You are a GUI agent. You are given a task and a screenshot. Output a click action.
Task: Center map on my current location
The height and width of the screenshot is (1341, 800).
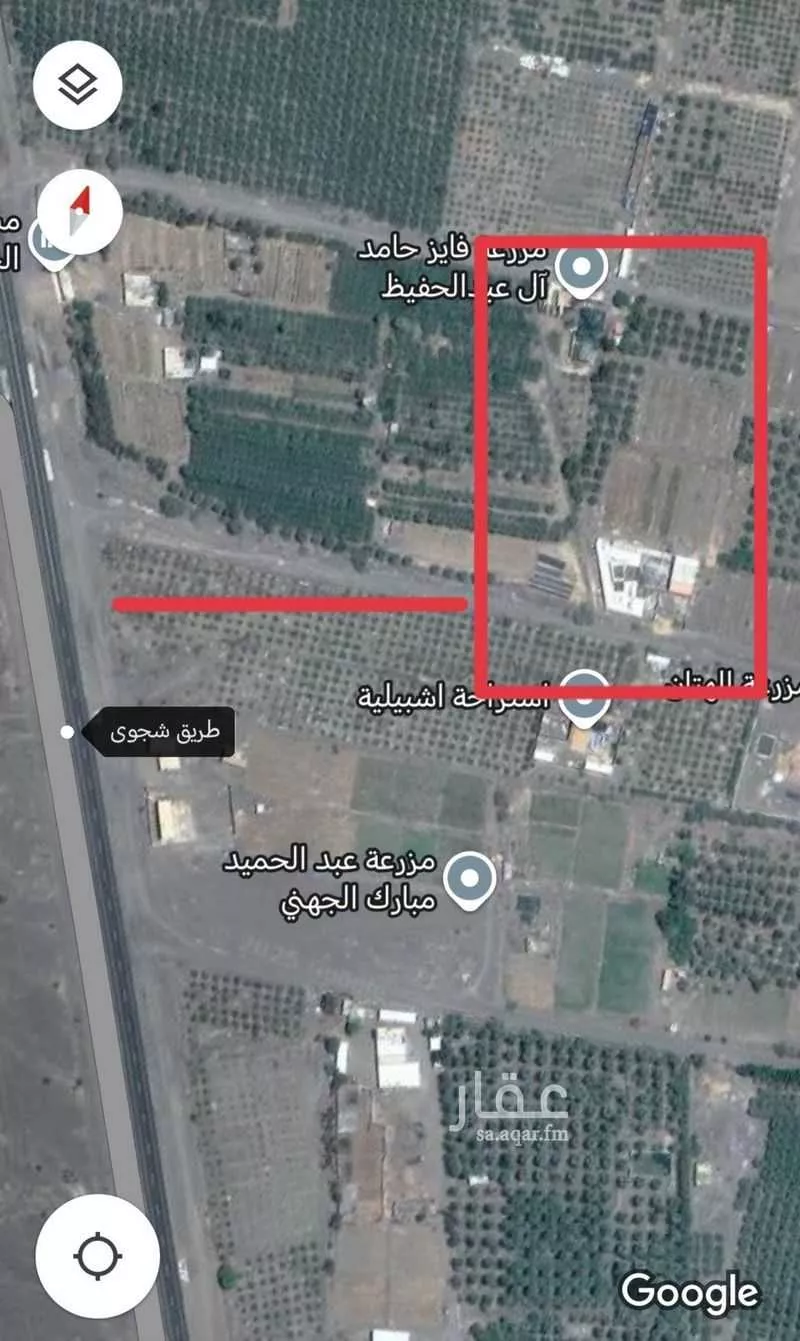pos(97,1255)
